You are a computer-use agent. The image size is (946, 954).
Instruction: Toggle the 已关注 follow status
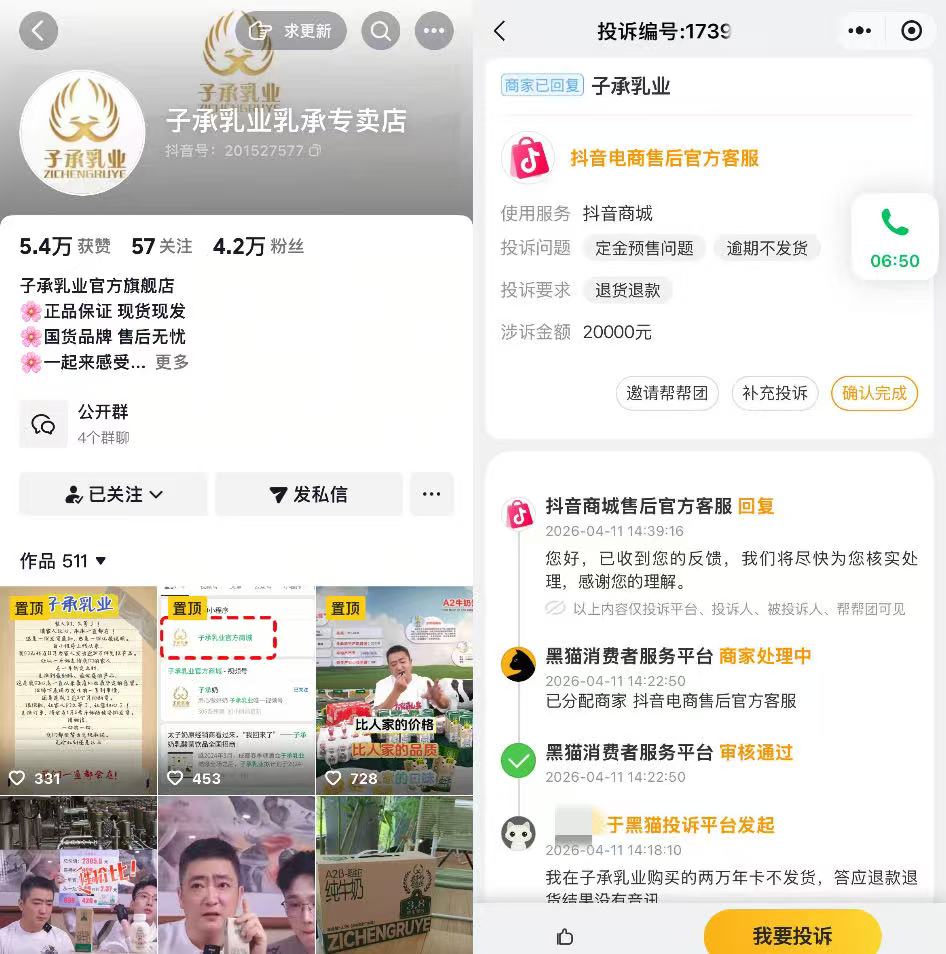tap(113, 494)
